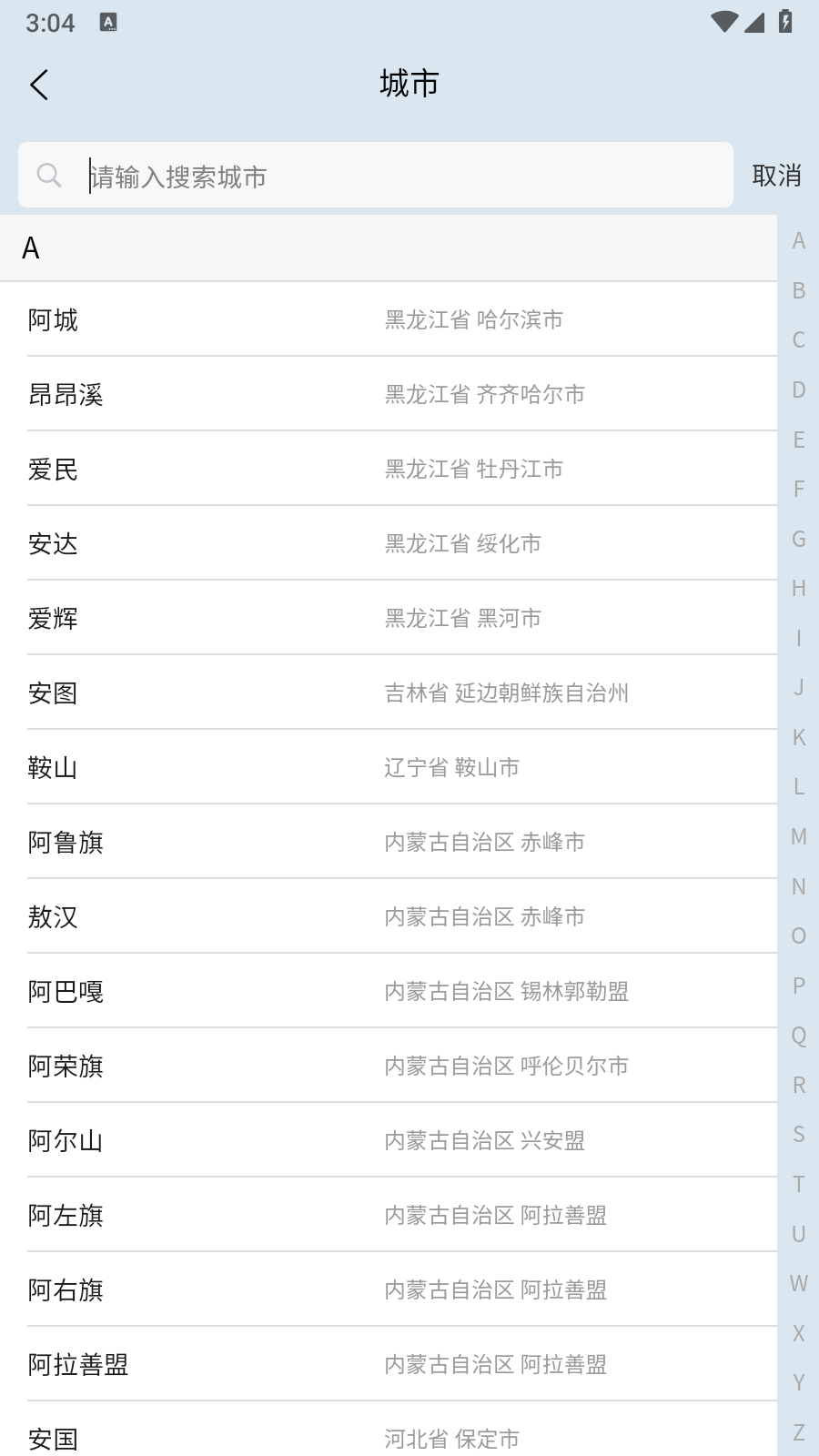The image size is (819, 1456).
Task: Go back using the top-left arrow
Action: click(x=39, y=85)
